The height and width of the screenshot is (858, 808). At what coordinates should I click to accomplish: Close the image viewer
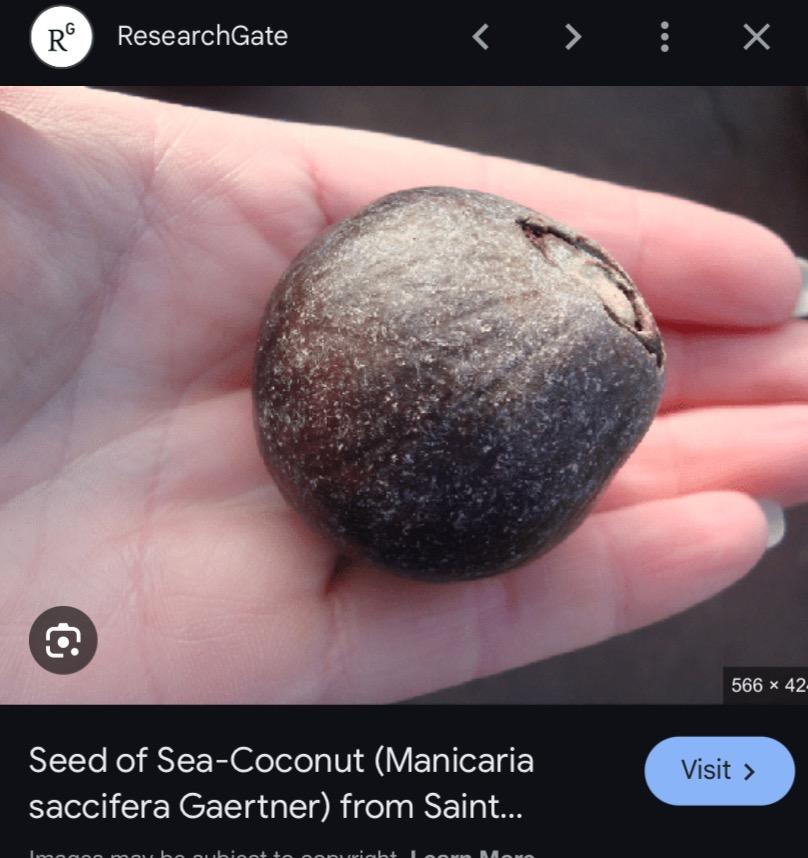click(756, 38)
